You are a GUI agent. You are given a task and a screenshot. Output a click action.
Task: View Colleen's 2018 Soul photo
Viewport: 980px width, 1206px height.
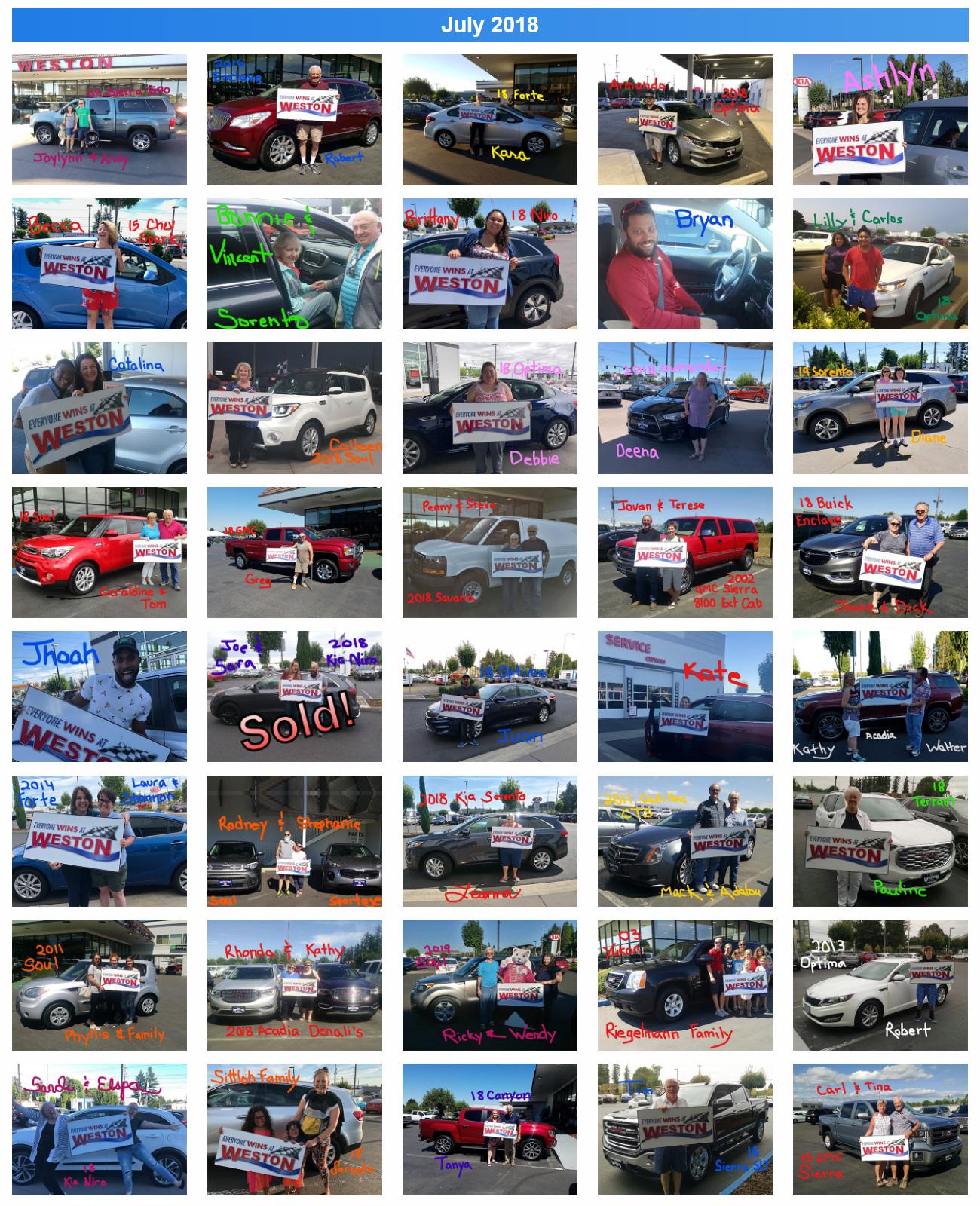click(x=294, y=408)
